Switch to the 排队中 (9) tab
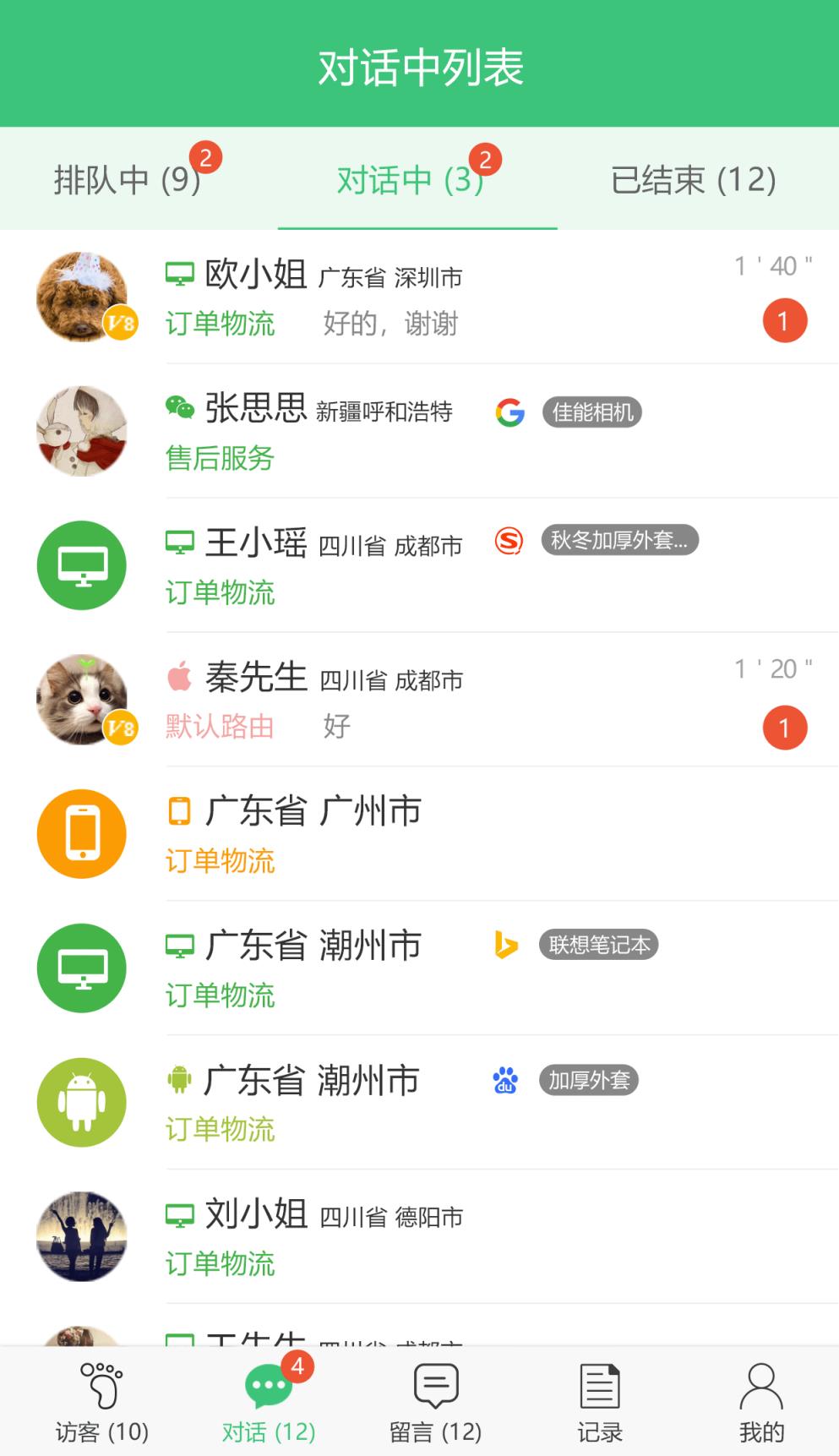The image size is (839, 1456). pos(125,179)
